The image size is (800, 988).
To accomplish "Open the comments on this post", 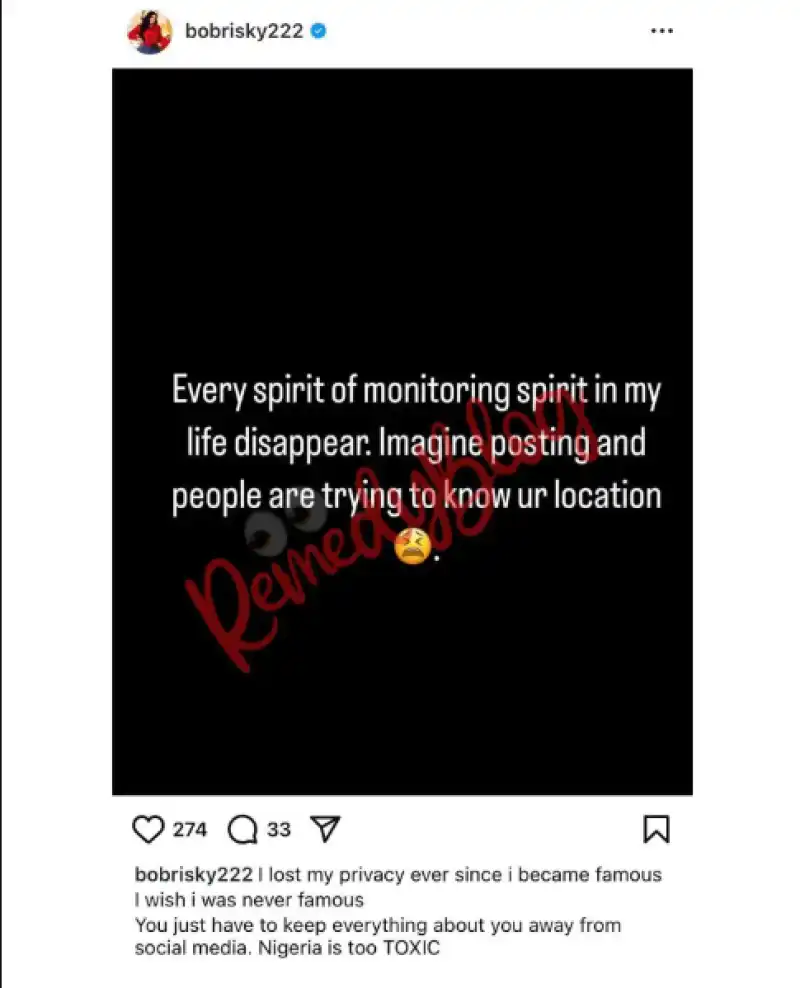I will tap(243, 829).
